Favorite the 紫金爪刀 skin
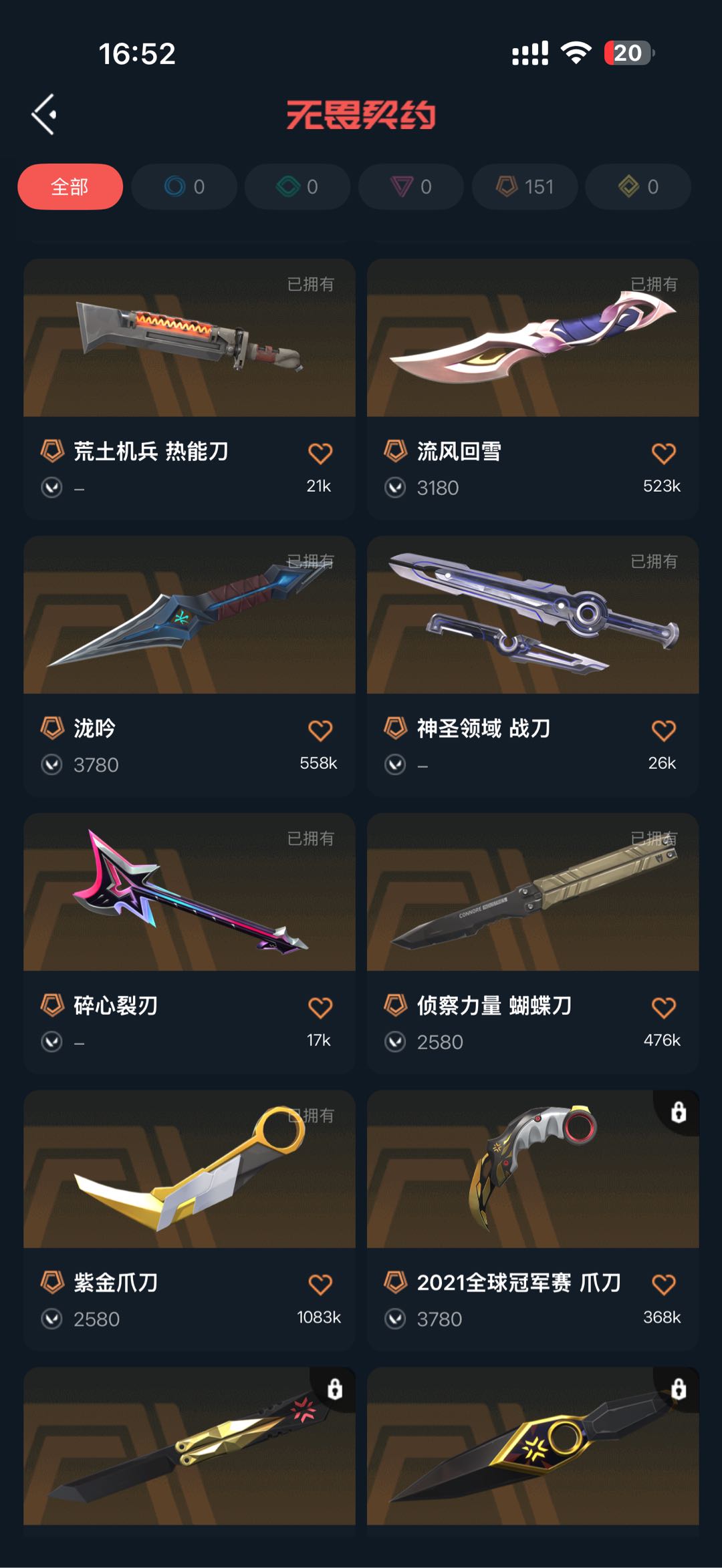The width and height of the screenshot is (722, 1568). [320, 1285]
